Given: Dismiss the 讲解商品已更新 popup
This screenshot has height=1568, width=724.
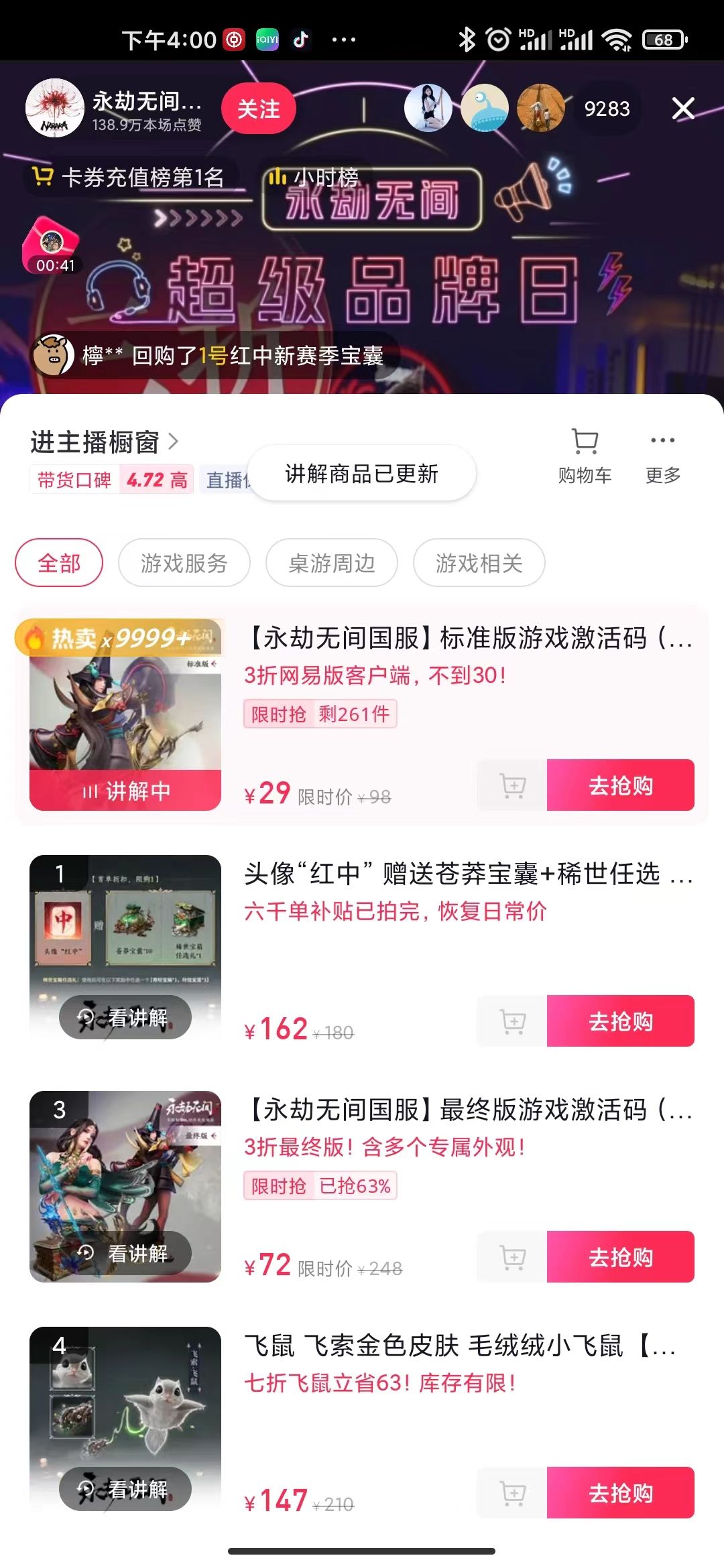Looking at the screenshot, I should point(362,473).
